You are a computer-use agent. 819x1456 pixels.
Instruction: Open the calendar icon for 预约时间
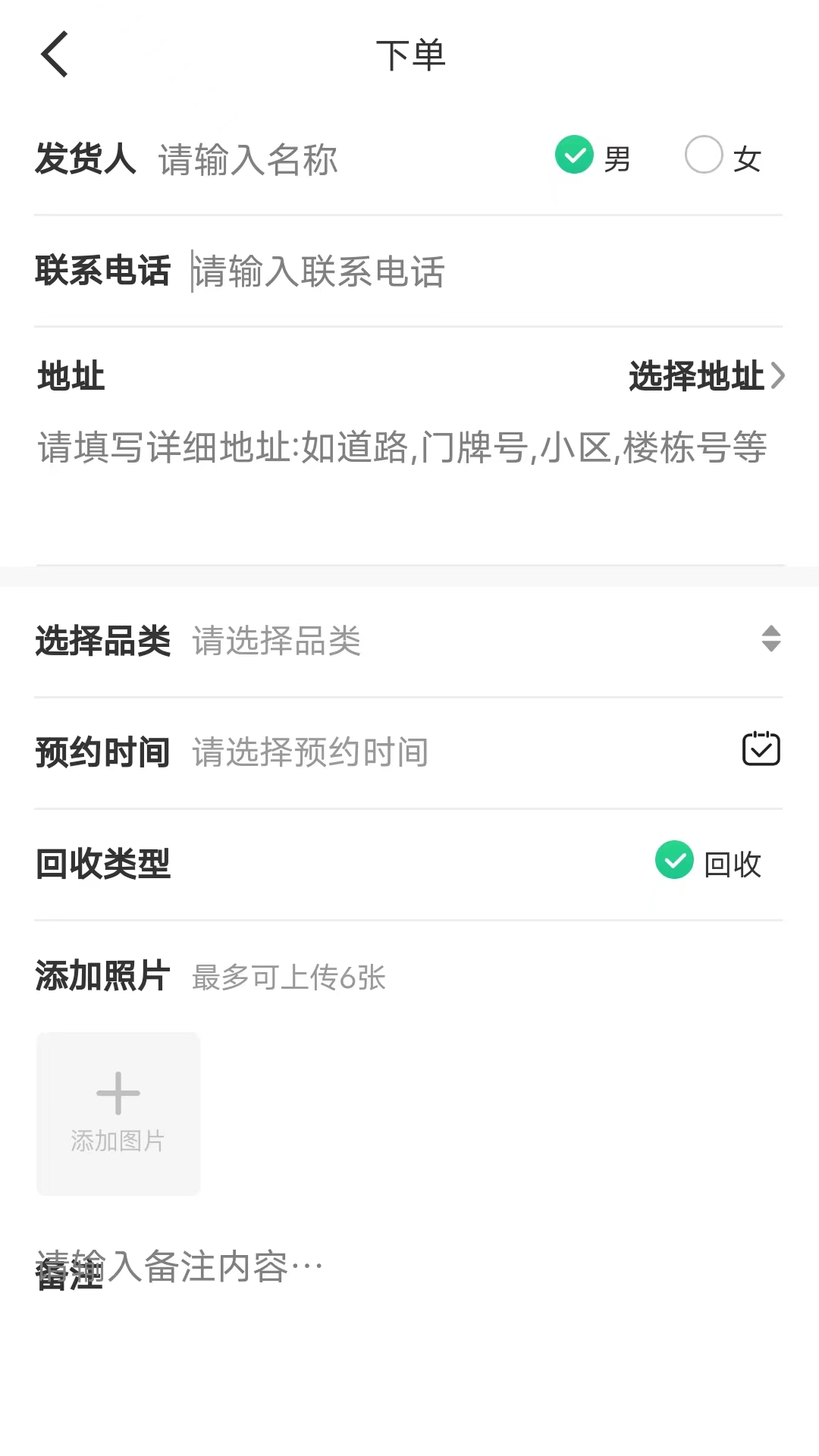(761, 750)
